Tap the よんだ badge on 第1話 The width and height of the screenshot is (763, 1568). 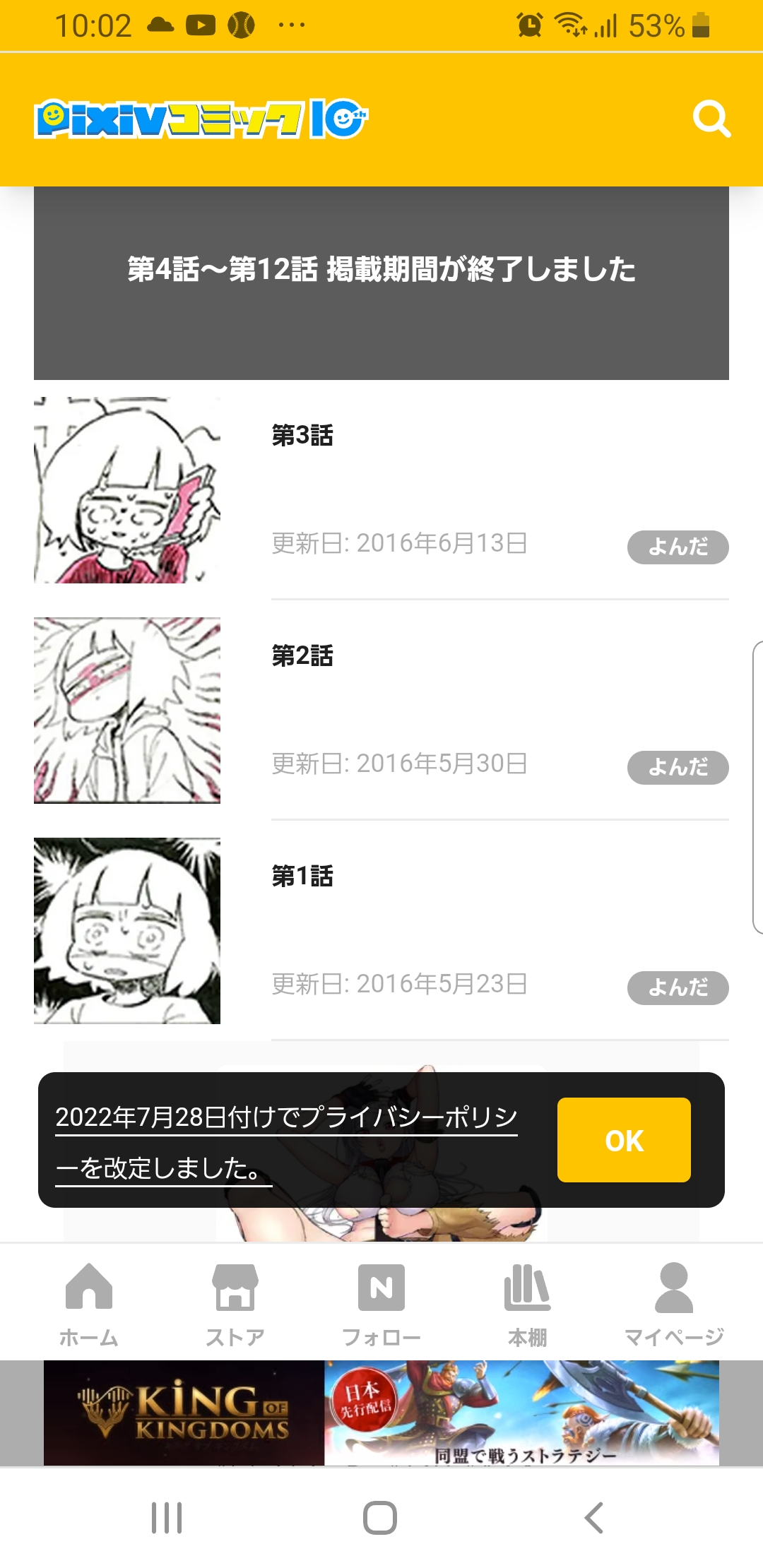click(678, 987)
